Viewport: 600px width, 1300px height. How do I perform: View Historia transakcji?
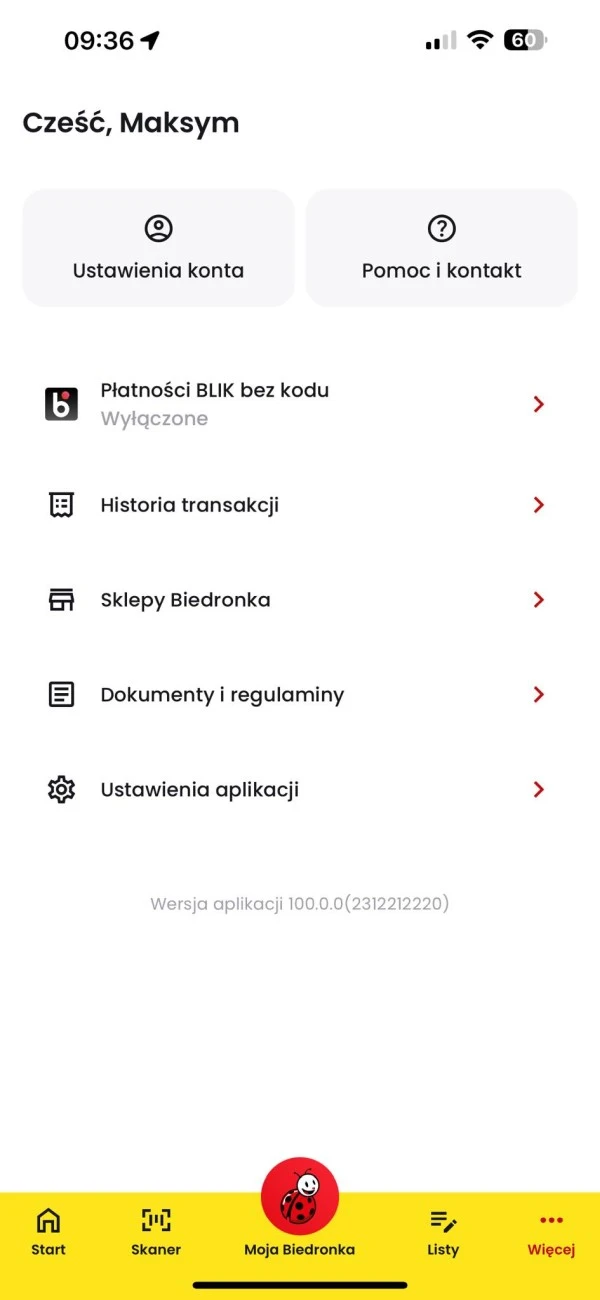pos(298,505)
